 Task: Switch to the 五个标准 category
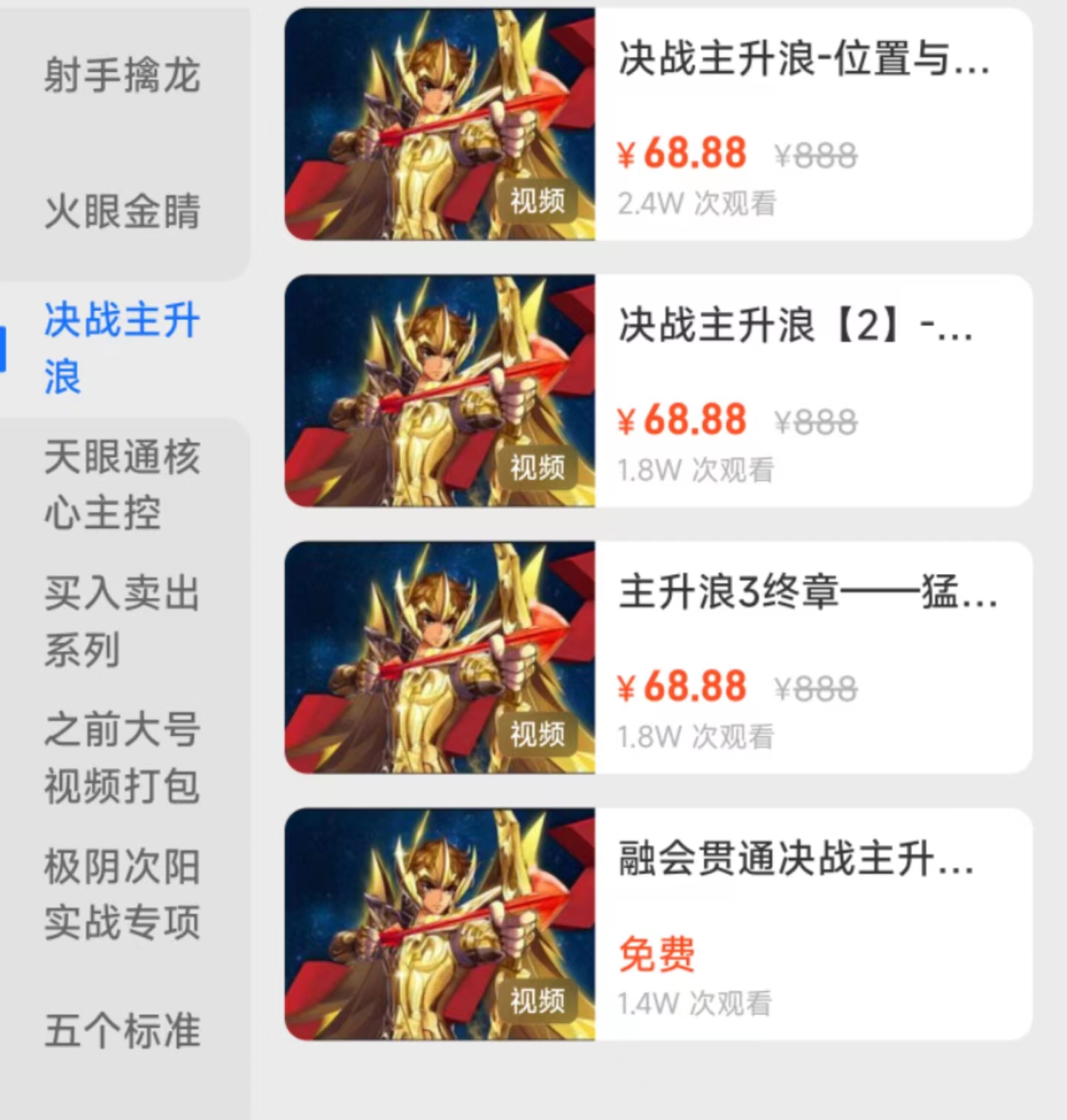[x=122, y=1030]
